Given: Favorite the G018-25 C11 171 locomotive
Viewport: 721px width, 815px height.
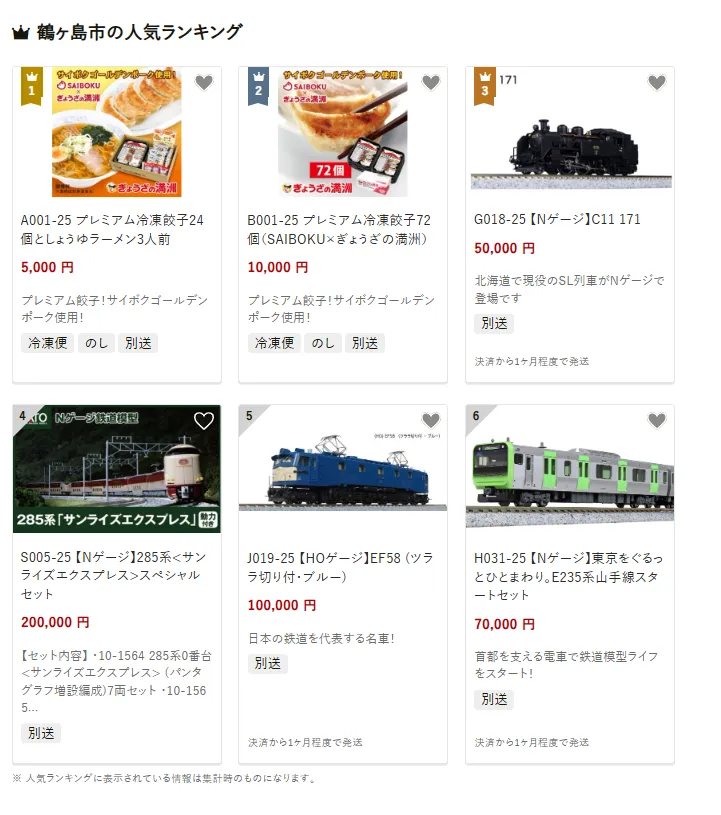Looking at the screenshot, I should 657,83.
